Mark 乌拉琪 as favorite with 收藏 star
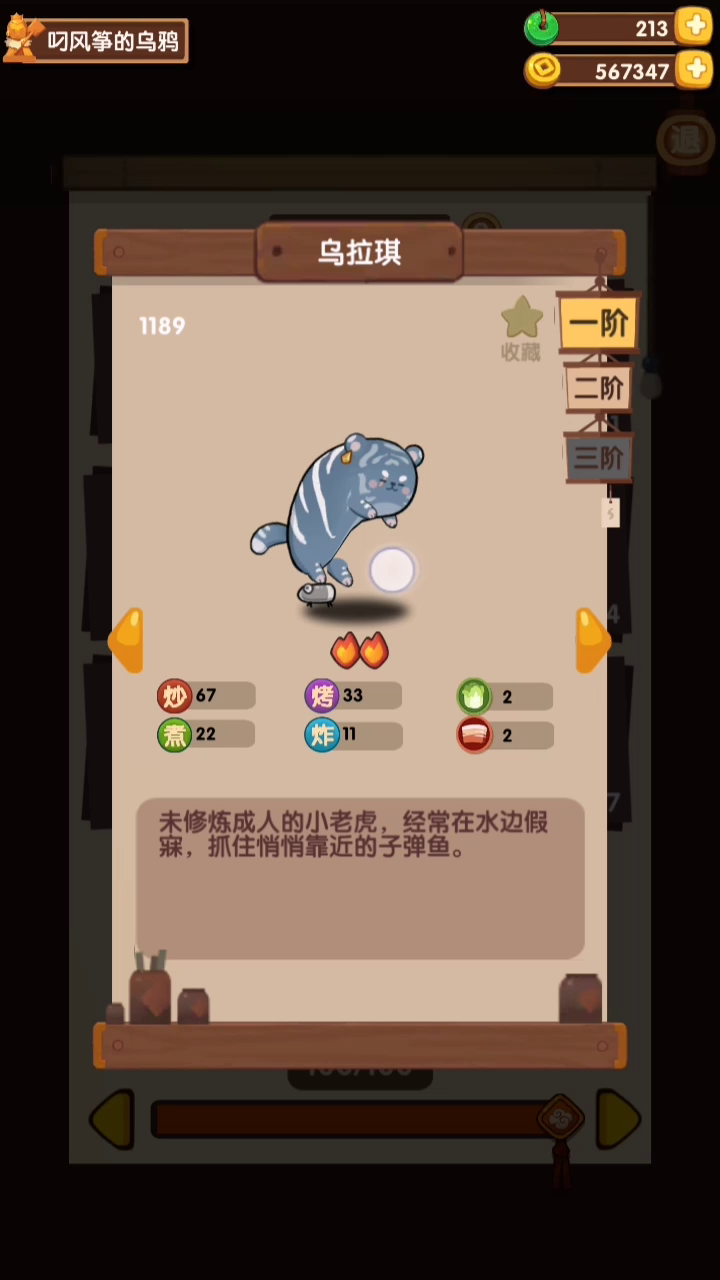Screen dimensions: 720x1280 [x=521, y=328]
